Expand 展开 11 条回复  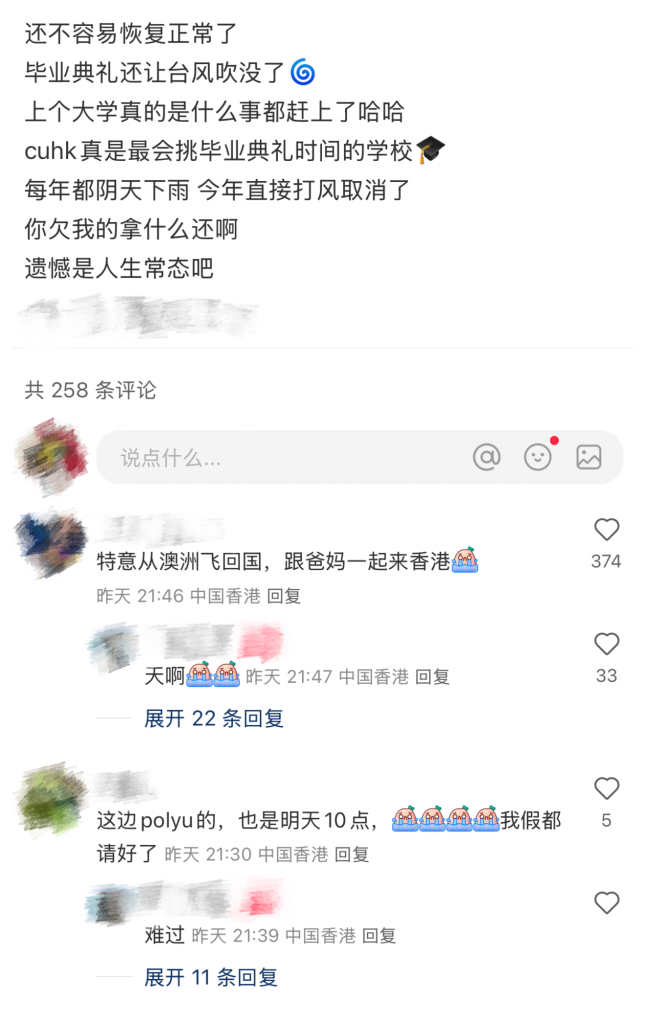point(211,977)
